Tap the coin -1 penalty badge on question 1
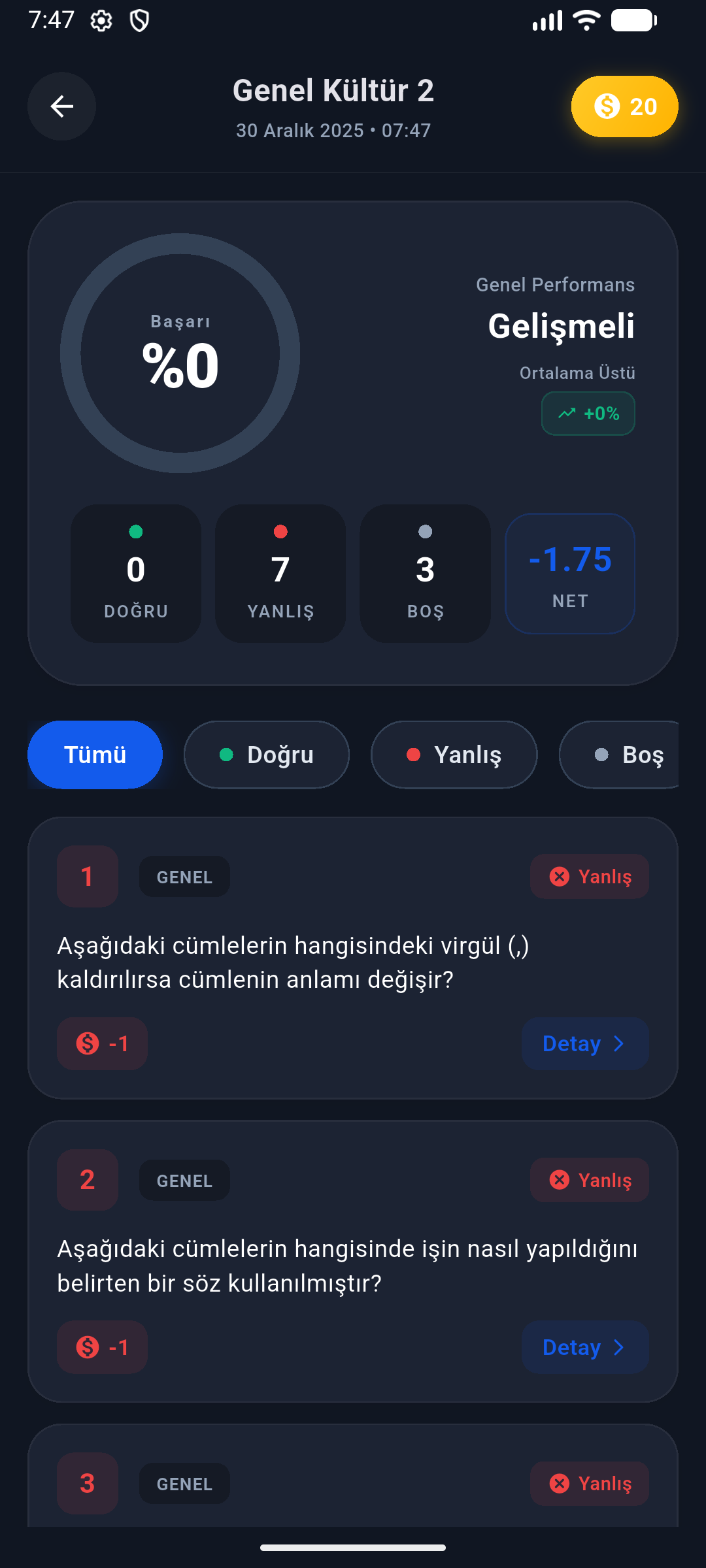This screenshot has height=1568, width=706. click(x=102, y=1043)
